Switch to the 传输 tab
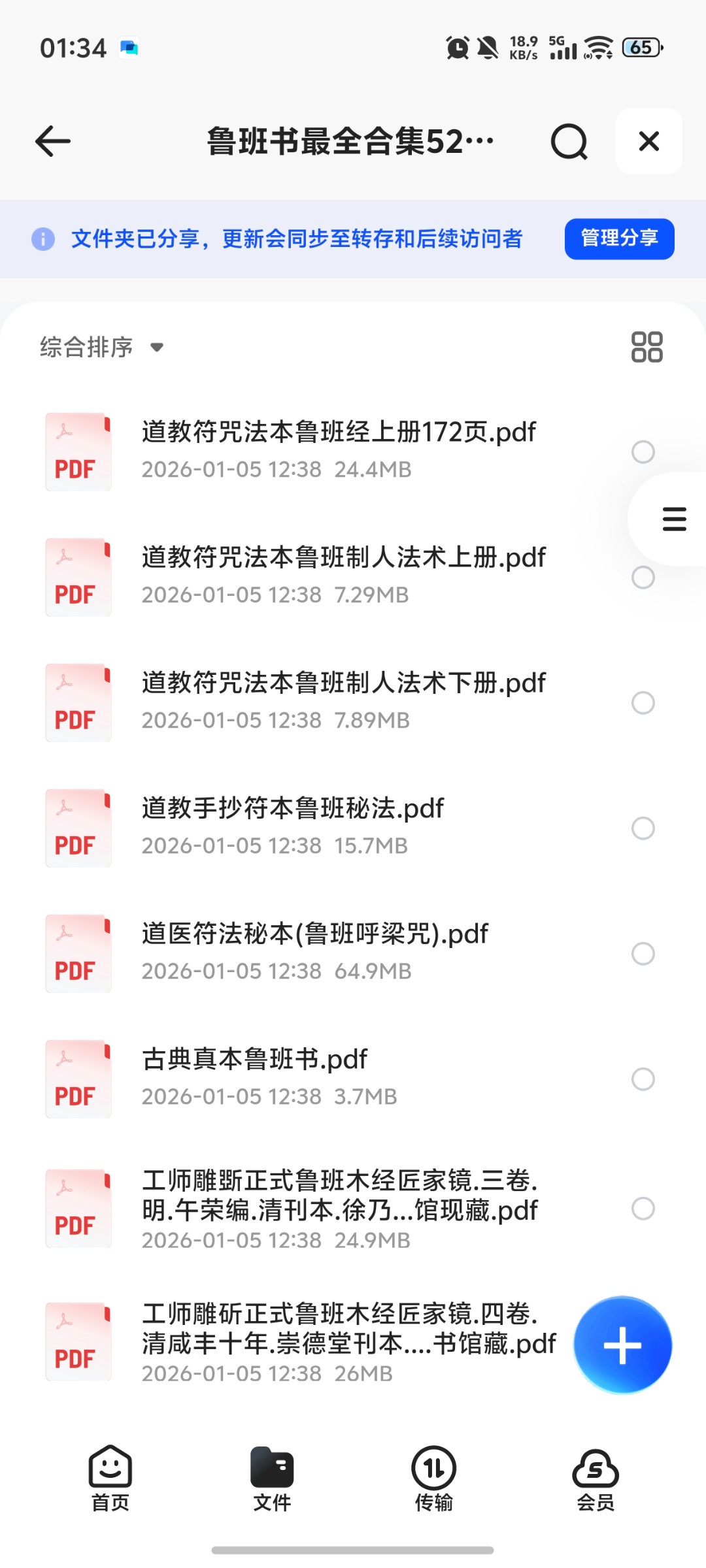The height and width of the screenshot is (1568, 706). click(x=433, y=1479)
